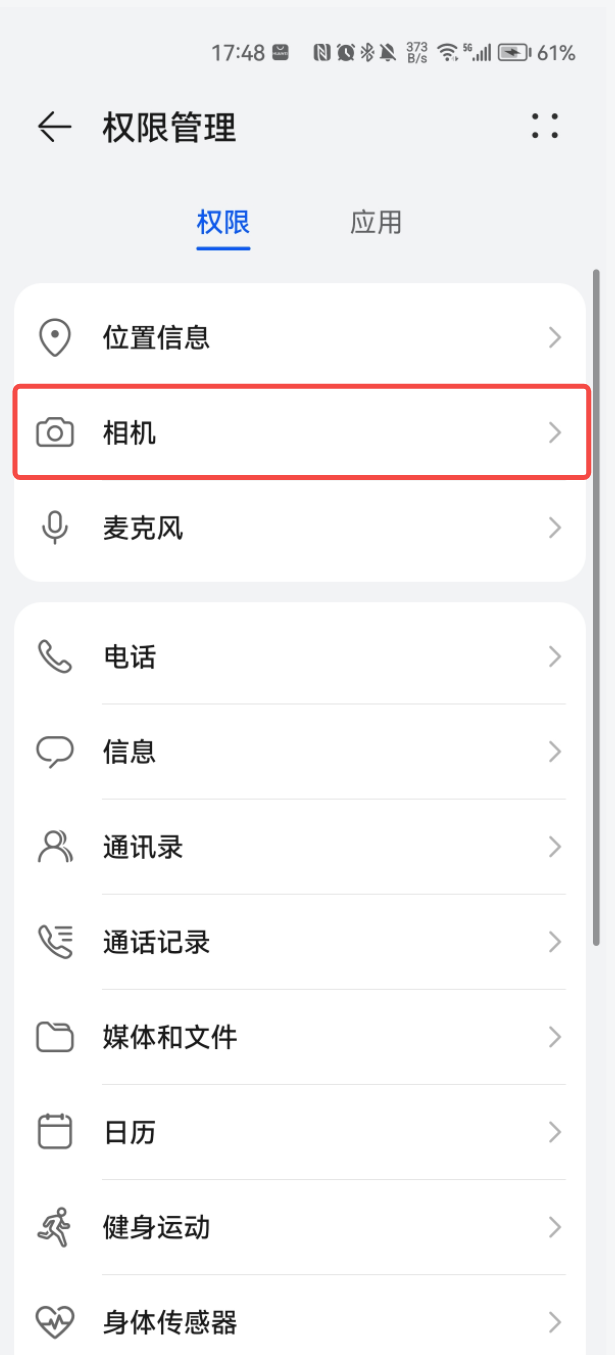Screen dimensions: 615x1355
Task: Select the 权限 tab
Action: click(x=223, y=222)
